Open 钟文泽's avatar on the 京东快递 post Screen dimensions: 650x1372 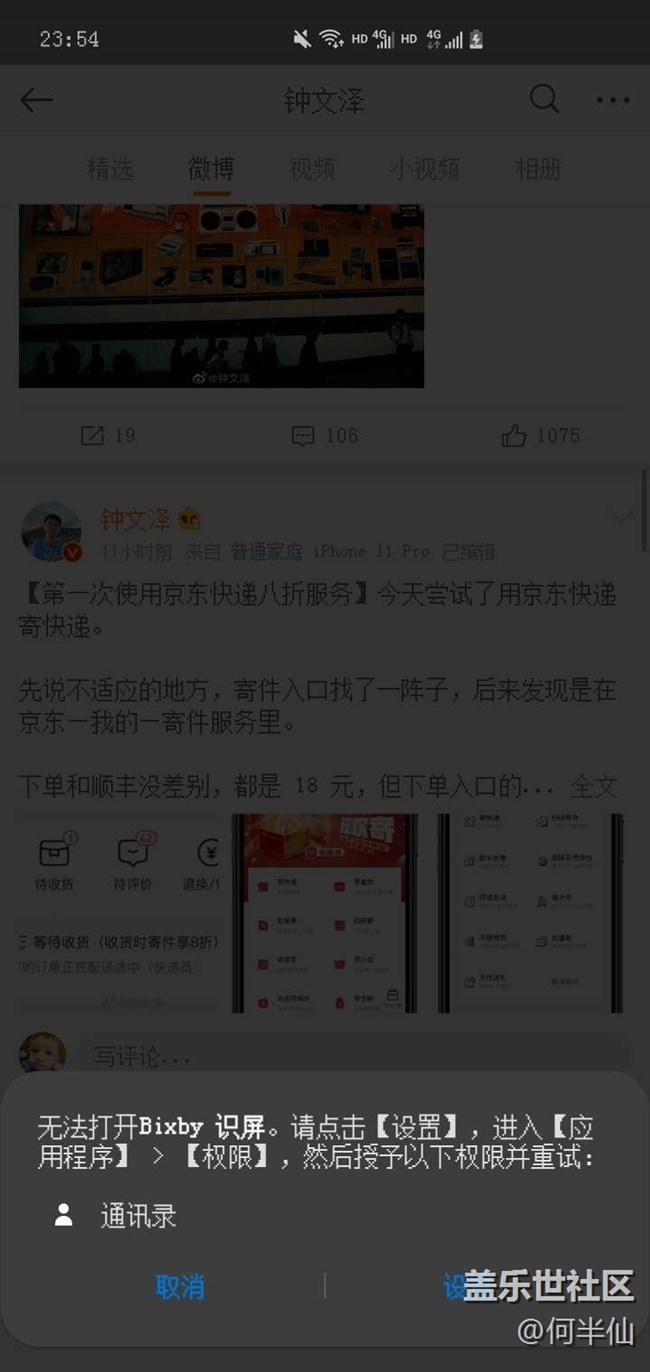point(51,531)
